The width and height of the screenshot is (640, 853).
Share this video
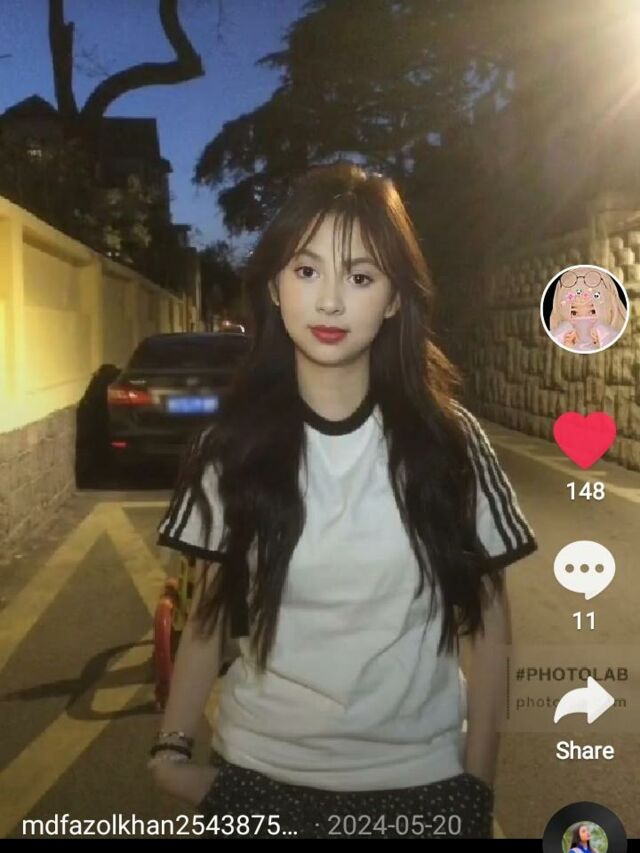[584, 702]
